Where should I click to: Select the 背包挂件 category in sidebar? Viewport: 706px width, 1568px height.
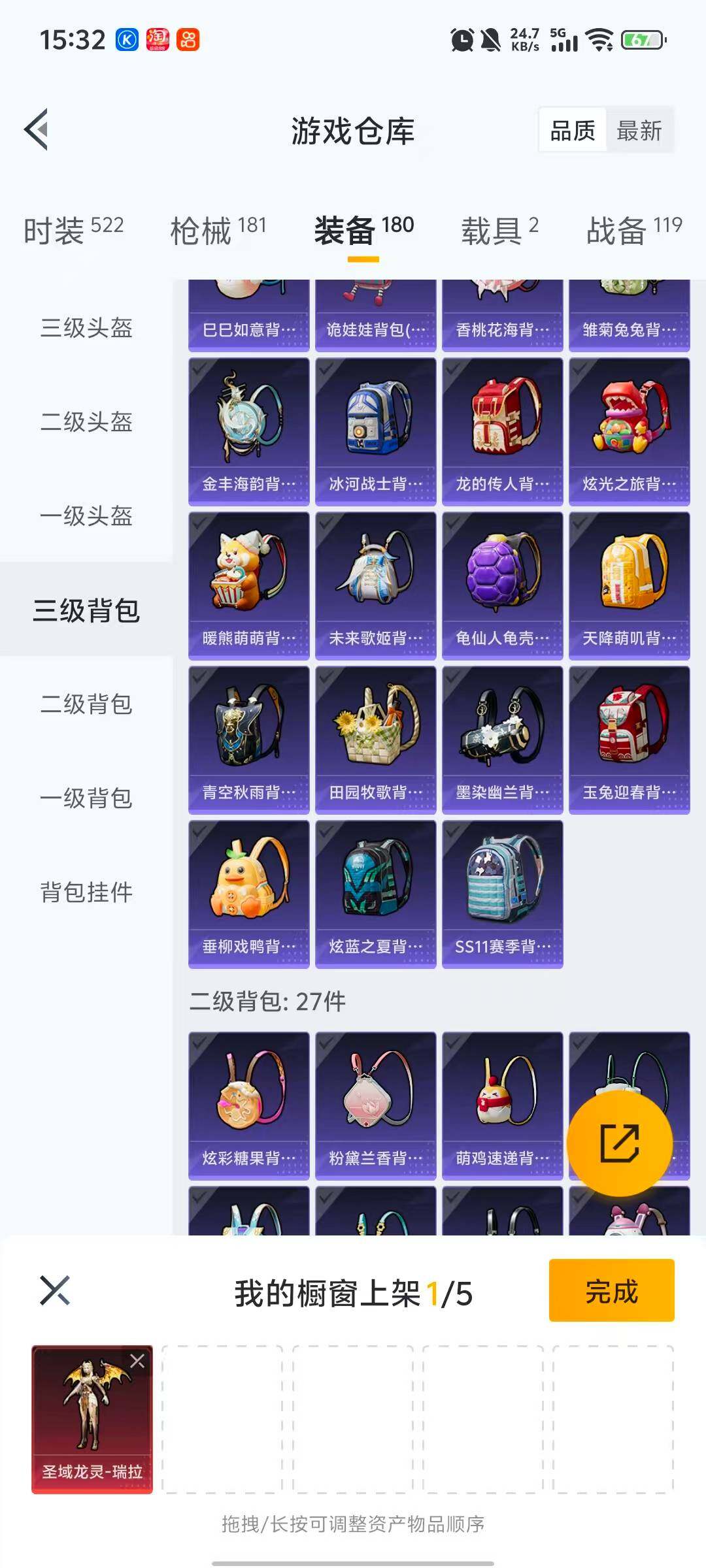point(86,890)
